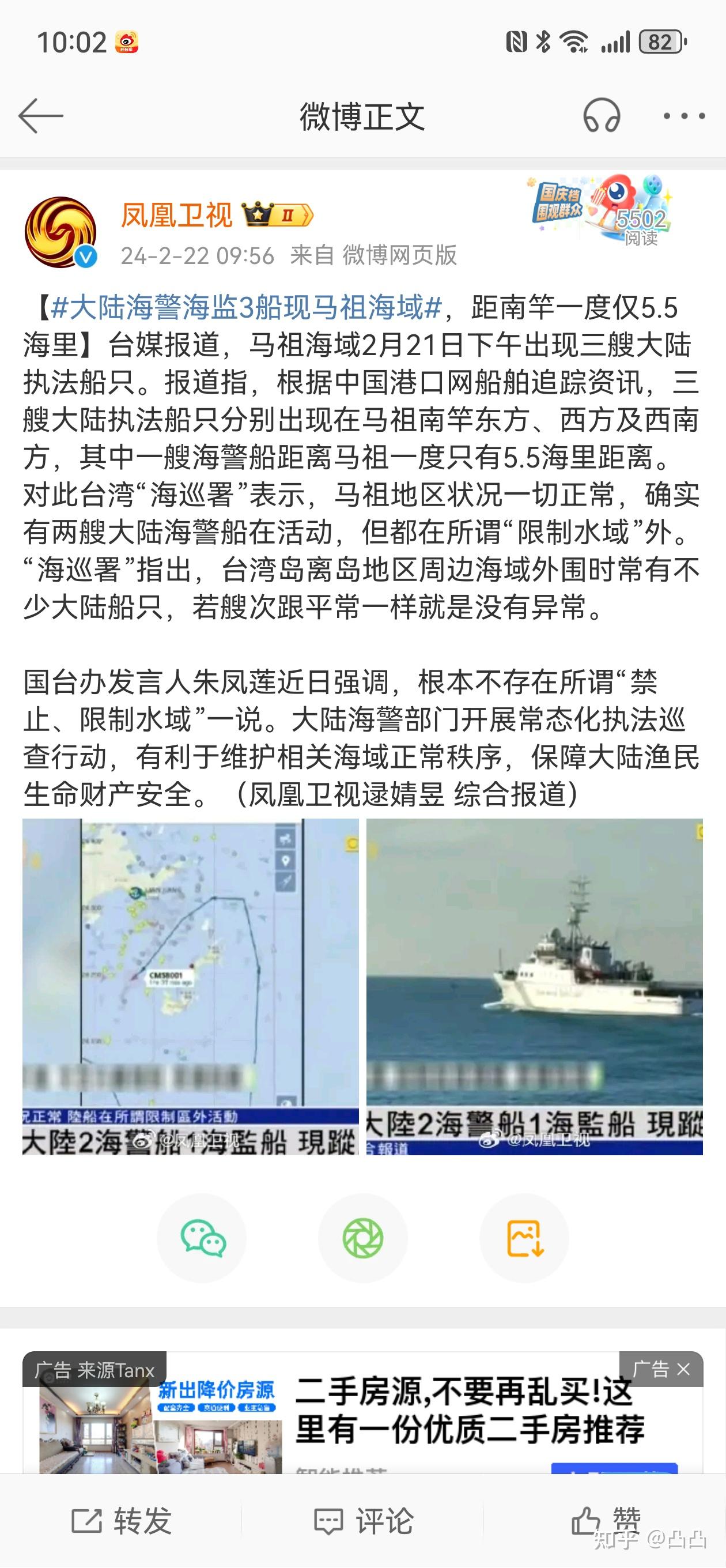Image resolution: width=726 pixels, height=1568 pixels.
Task: Close the second-hand housing ad
Action: (683, 1370)
